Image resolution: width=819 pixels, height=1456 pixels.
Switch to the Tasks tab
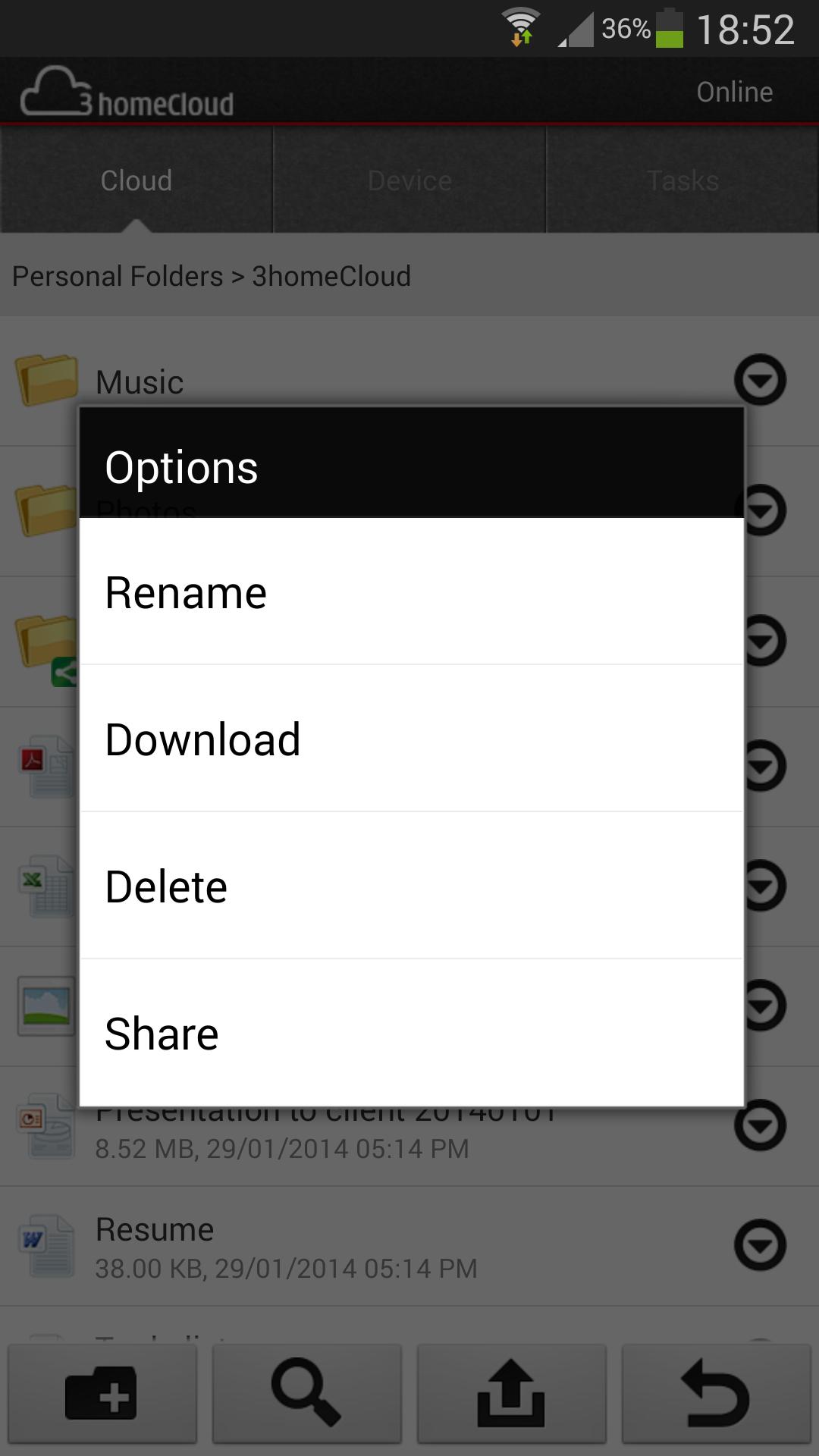[682, 180]
